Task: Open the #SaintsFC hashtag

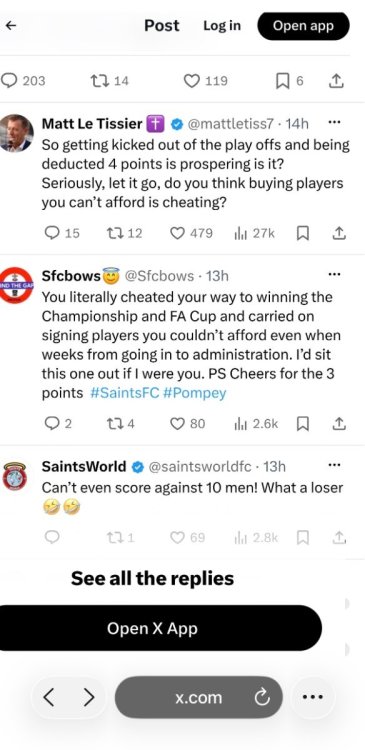Action: click(124, 393)
